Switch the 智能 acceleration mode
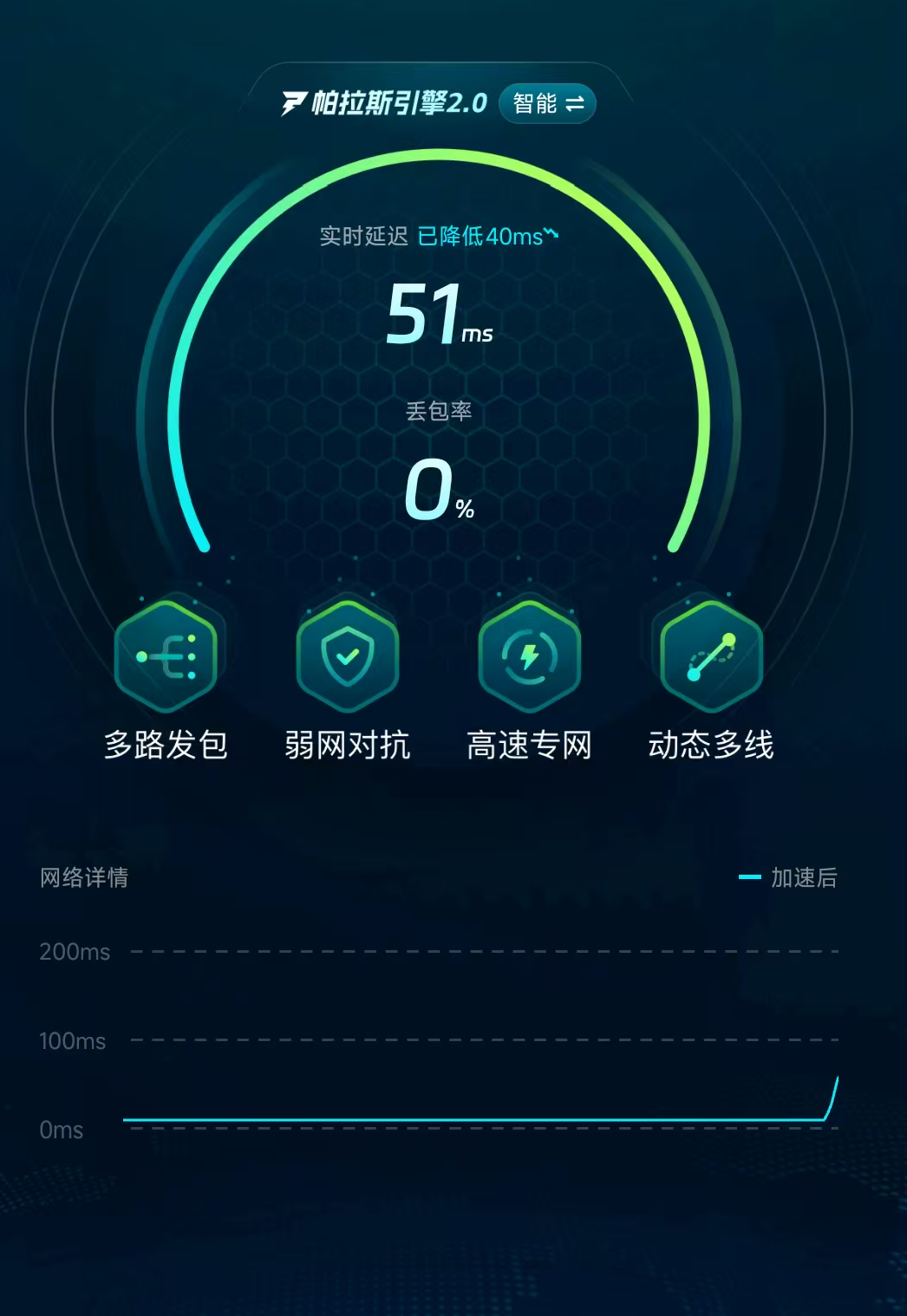Image resolution: width=907 pixels, height=1316 pixels. coord(547,104)
